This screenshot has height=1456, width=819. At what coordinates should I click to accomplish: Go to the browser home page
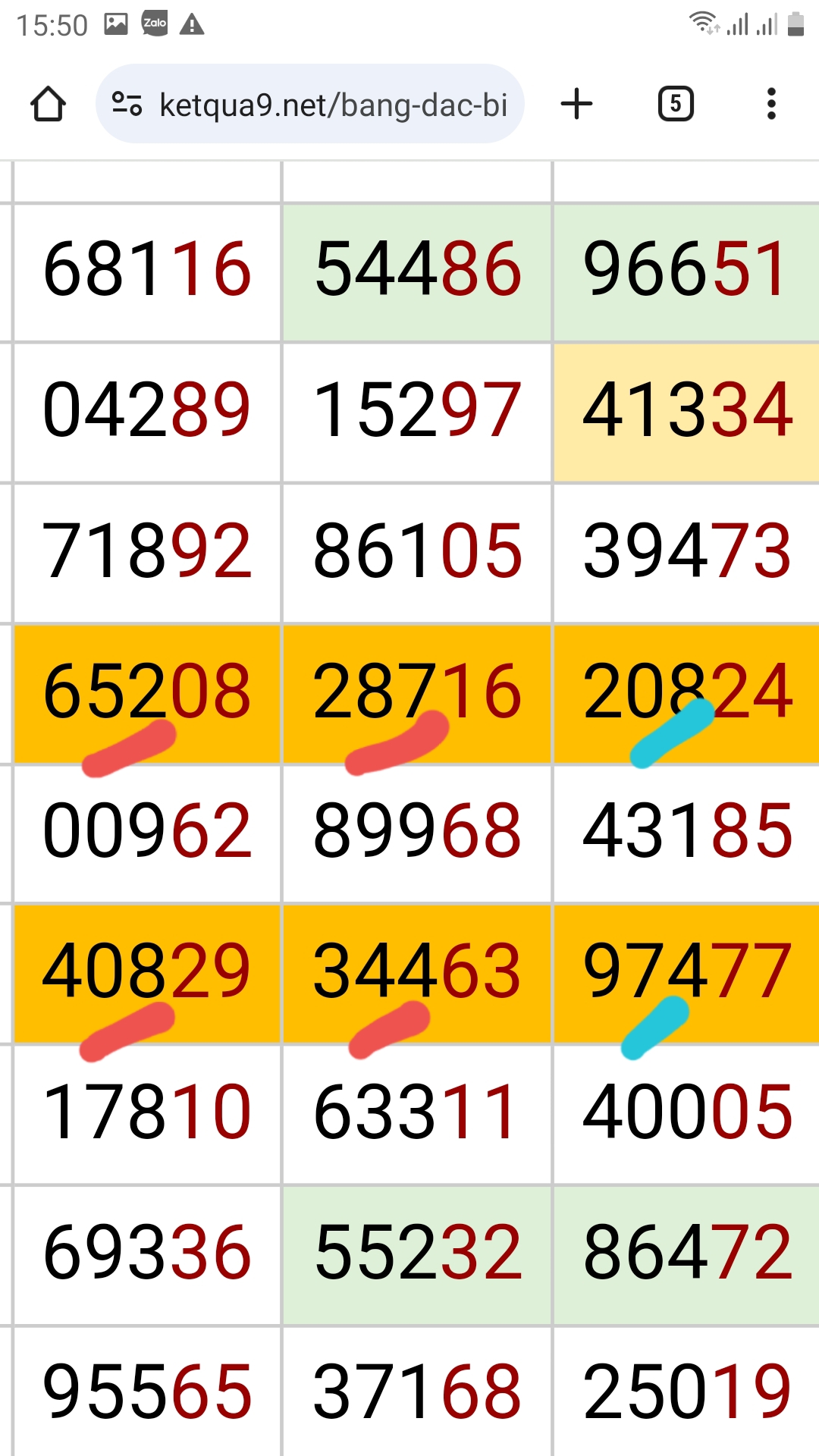click(x=48, y=104)
